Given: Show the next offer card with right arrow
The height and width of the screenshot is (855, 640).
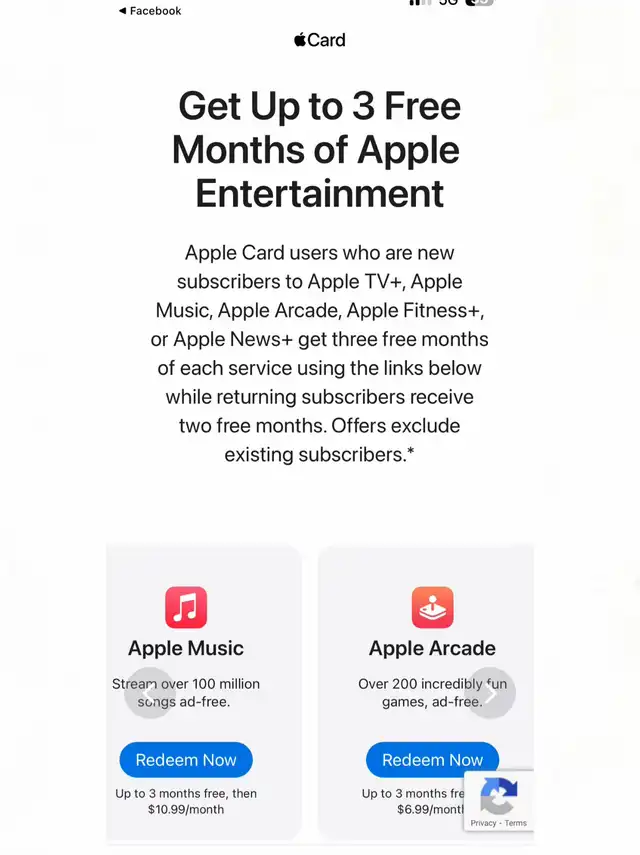Looking at the screenshot, I should click(x=490, y=692).
